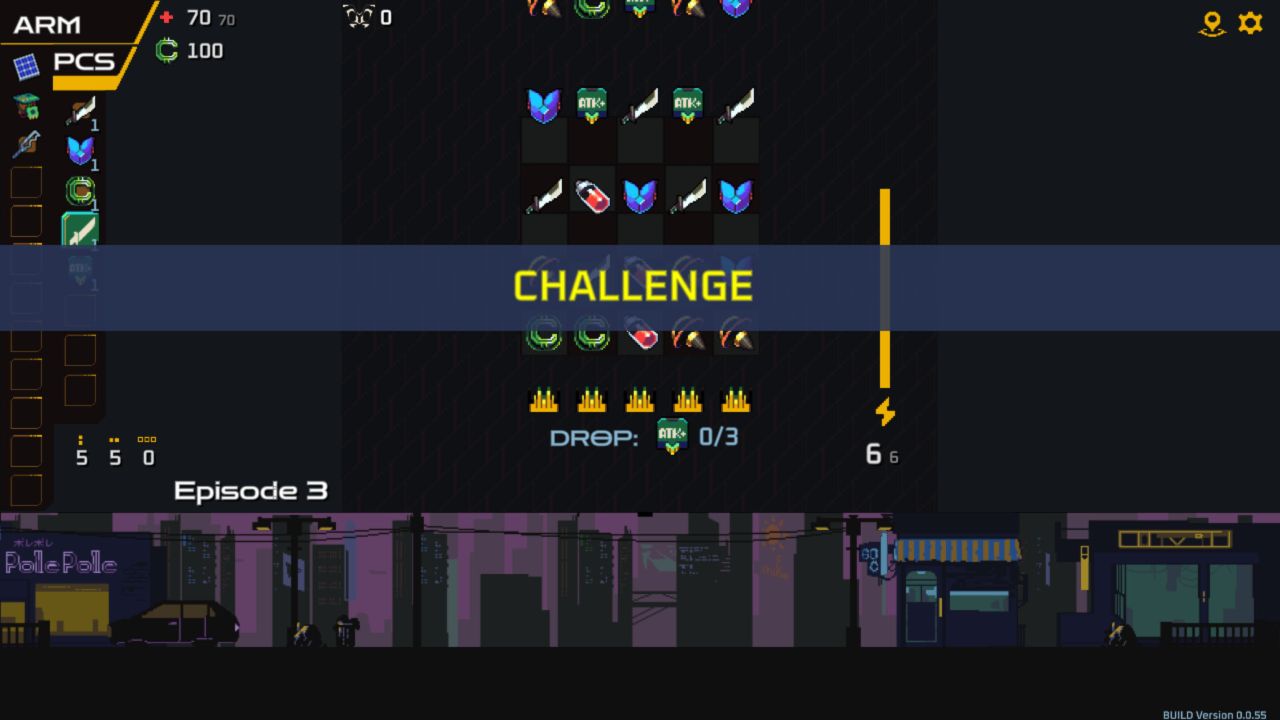This screenshot has width=1280, height=720.
Task: Select the green coin item in inventory
Action: [80, 190]
